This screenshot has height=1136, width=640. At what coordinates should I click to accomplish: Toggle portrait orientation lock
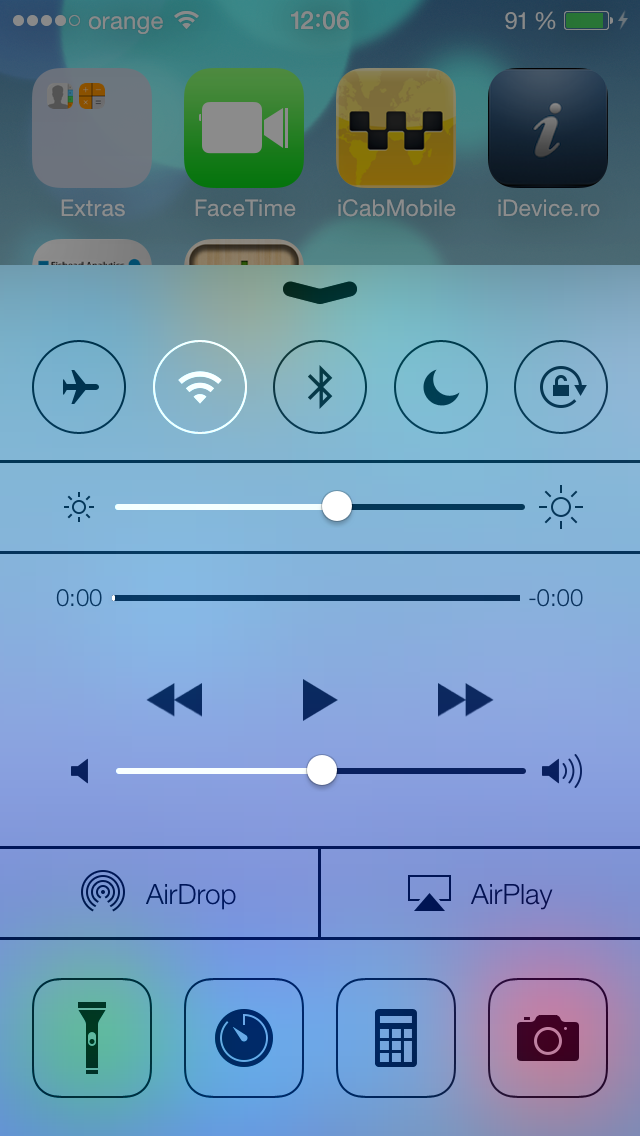click(561, 387)
